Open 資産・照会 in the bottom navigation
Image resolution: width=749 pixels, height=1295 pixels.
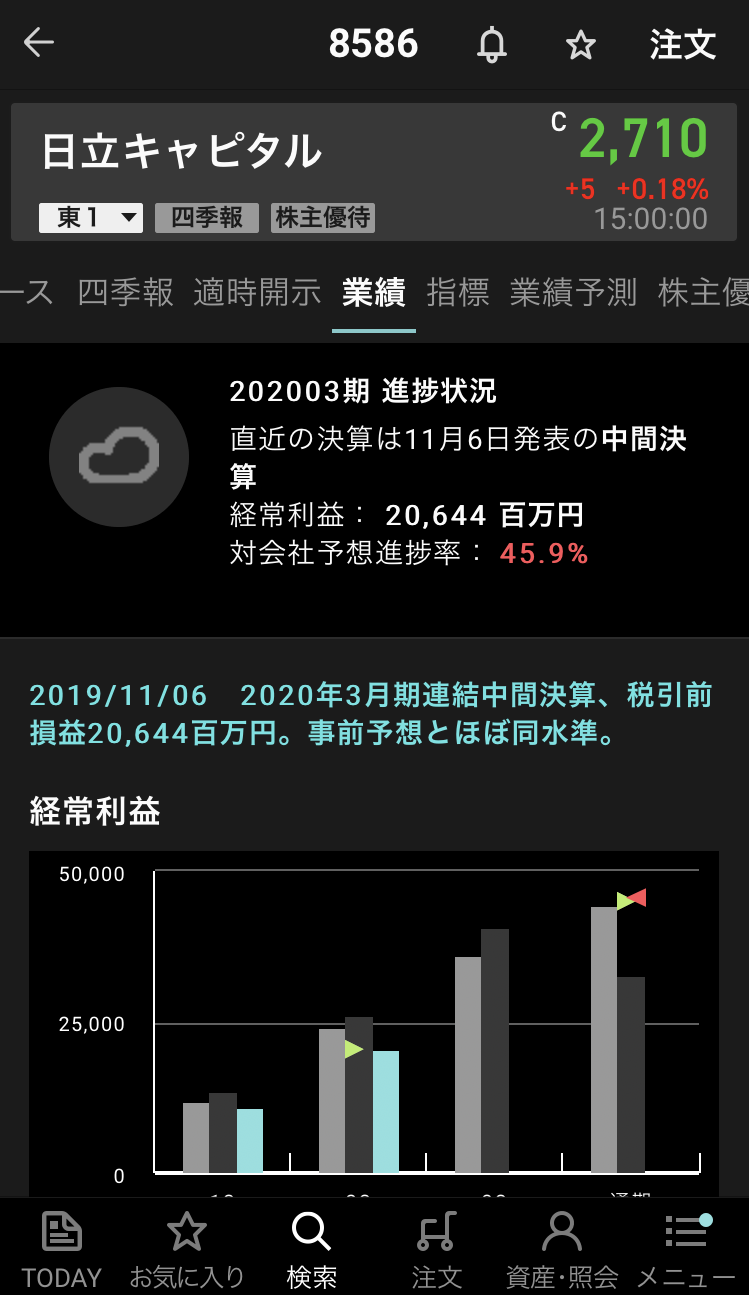(561, 1248)
